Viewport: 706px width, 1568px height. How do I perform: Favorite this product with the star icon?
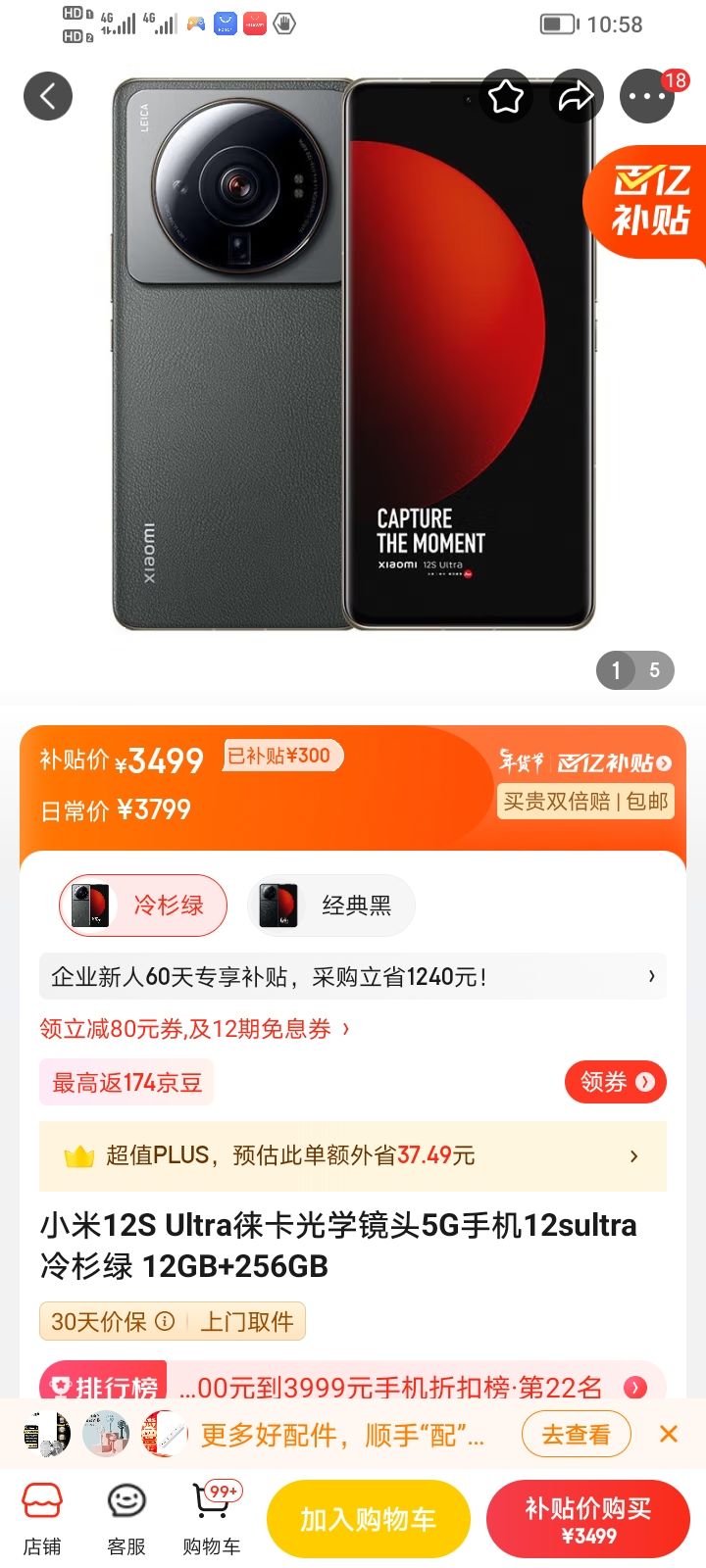click(x=506, y=96)
